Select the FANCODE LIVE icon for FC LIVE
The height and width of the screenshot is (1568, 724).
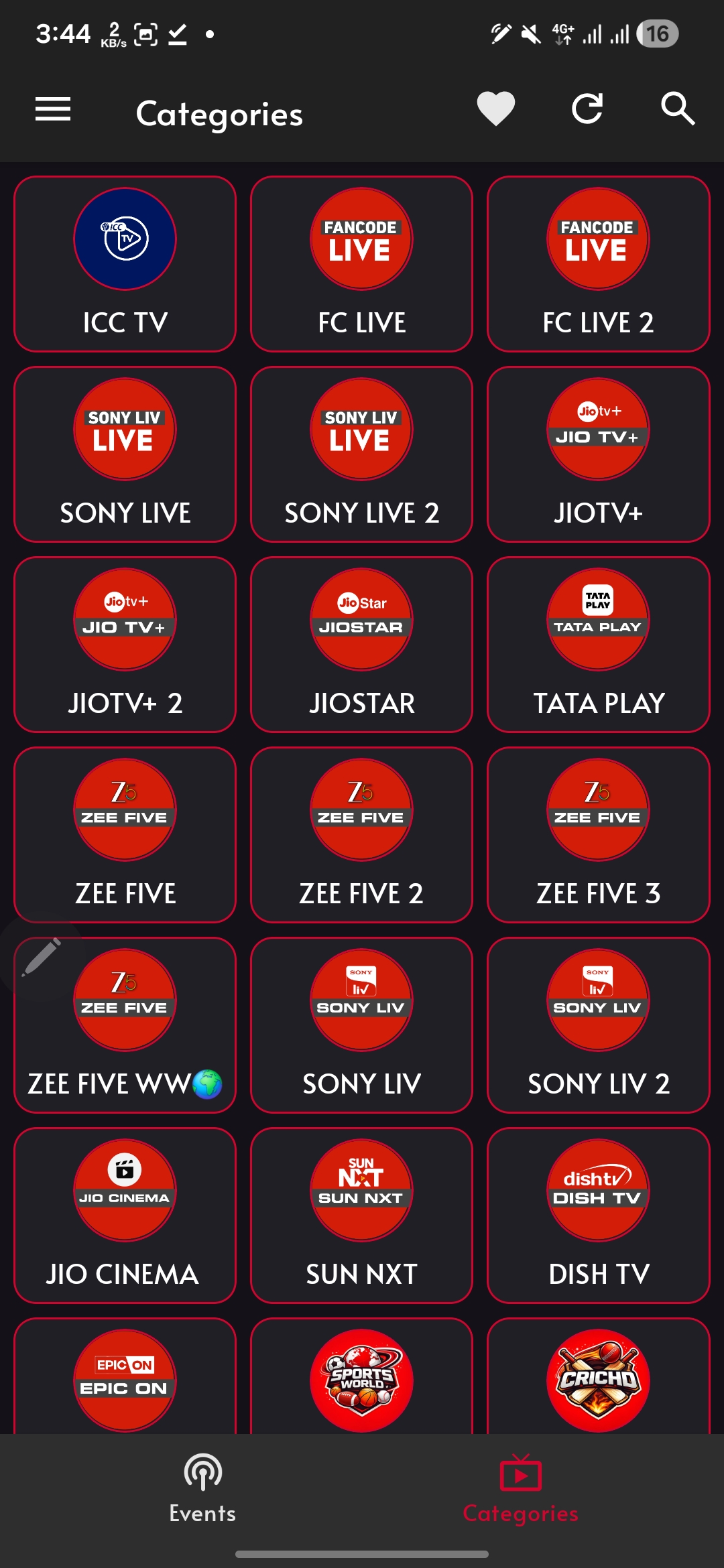pos(361,239)
